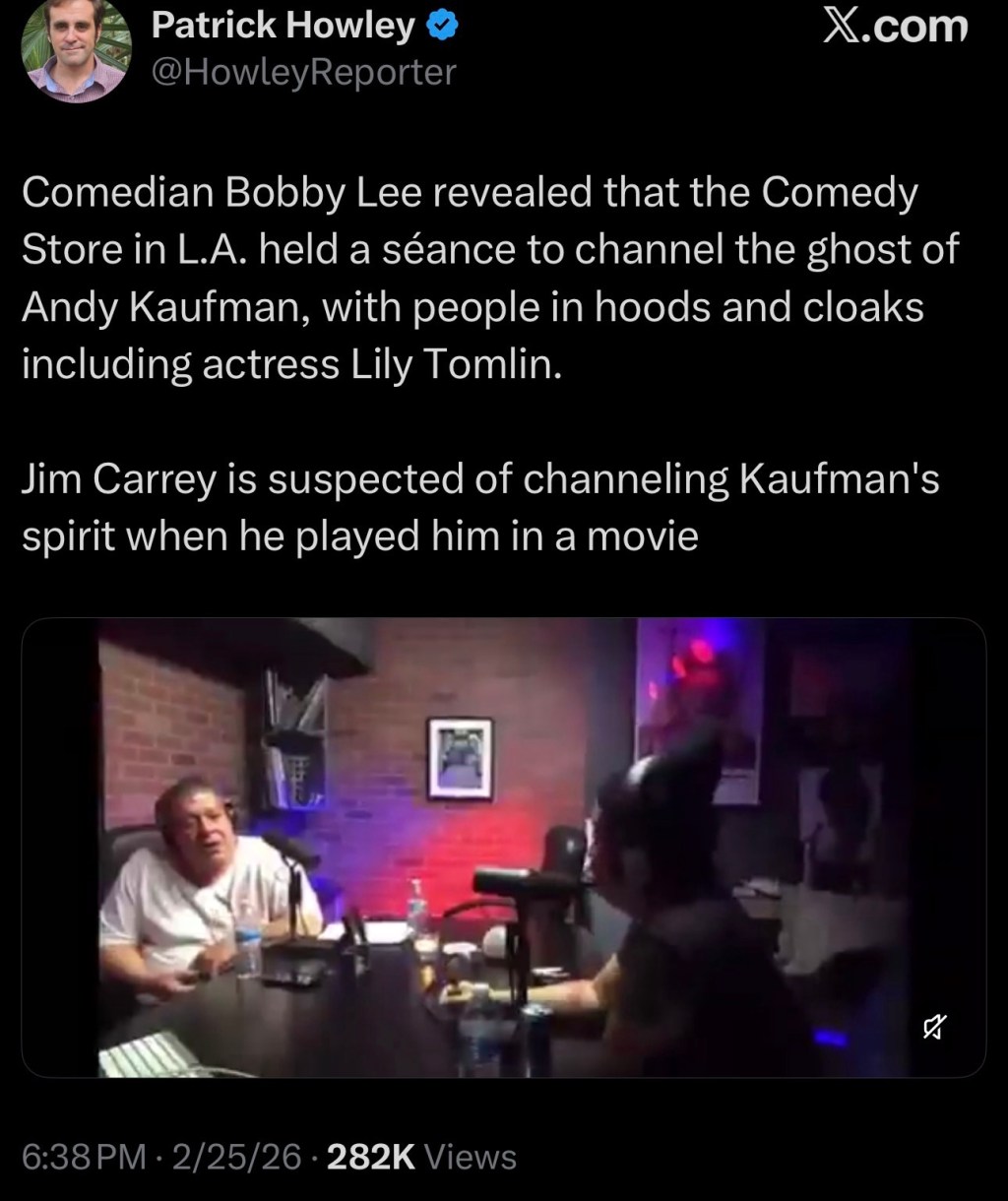Open Patrick Howley's profile picture
Viewport: 1008px width, 1201px height.
pyautogui.click(x=79, y=47)
